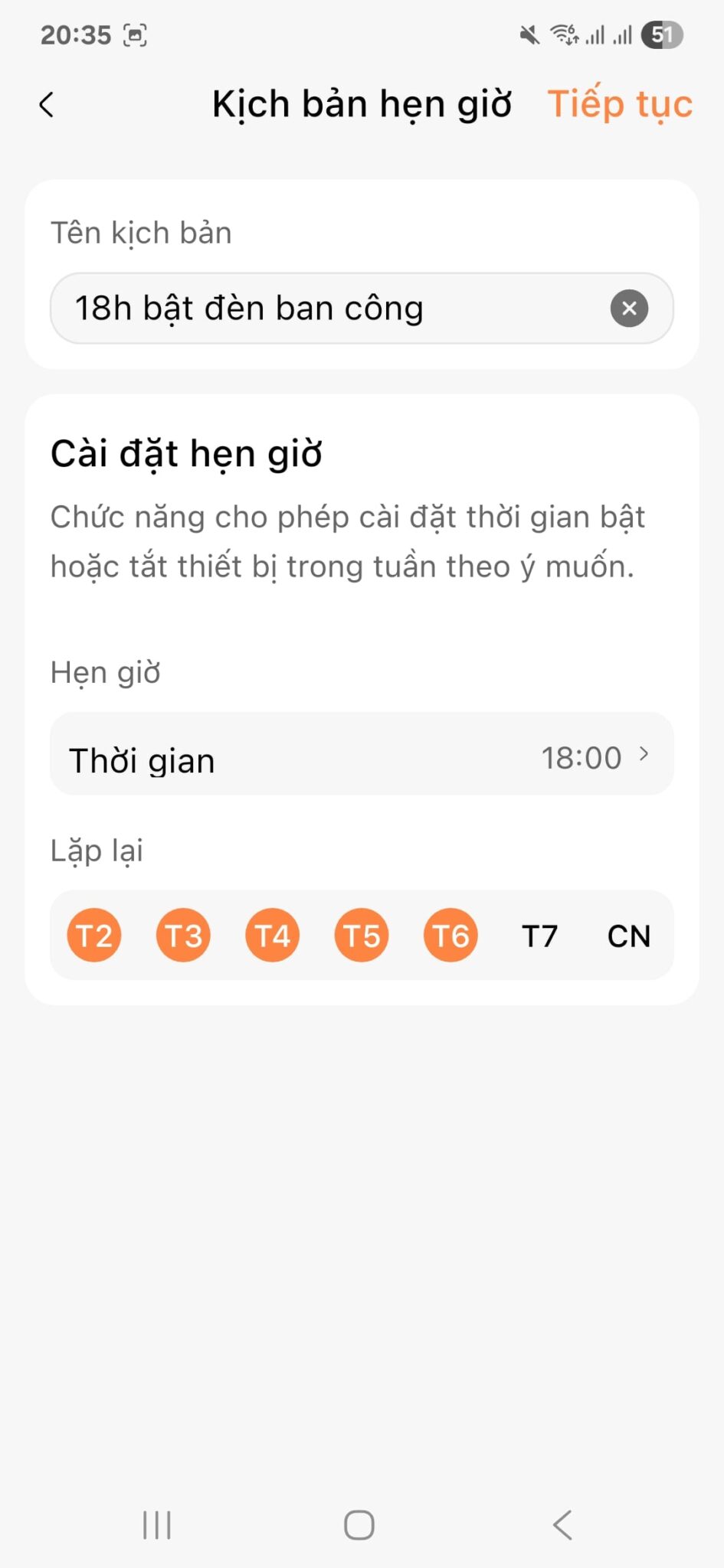Select the scenario name input field

pos(306,309)
